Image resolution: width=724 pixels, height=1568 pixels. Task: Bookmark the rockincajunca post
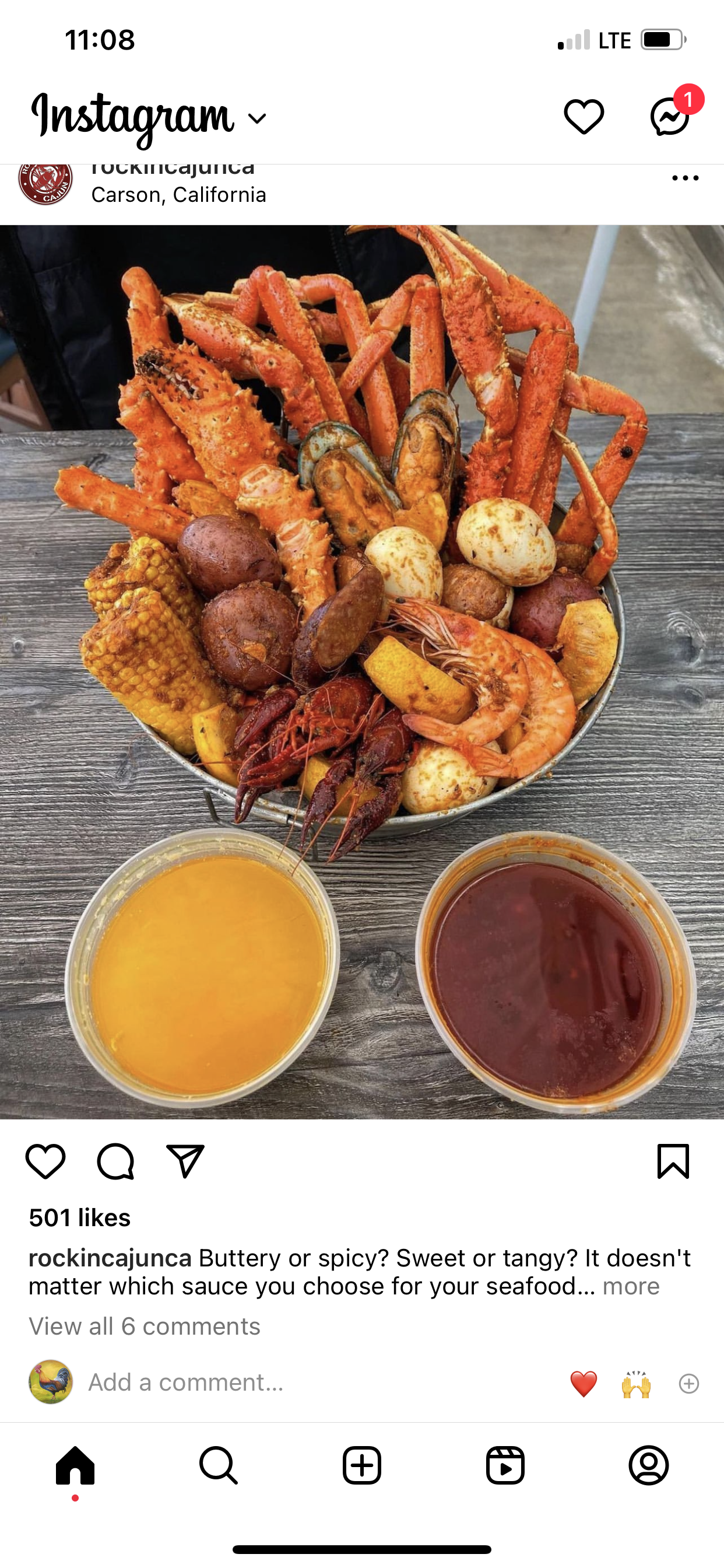[x=673, y=1161]
